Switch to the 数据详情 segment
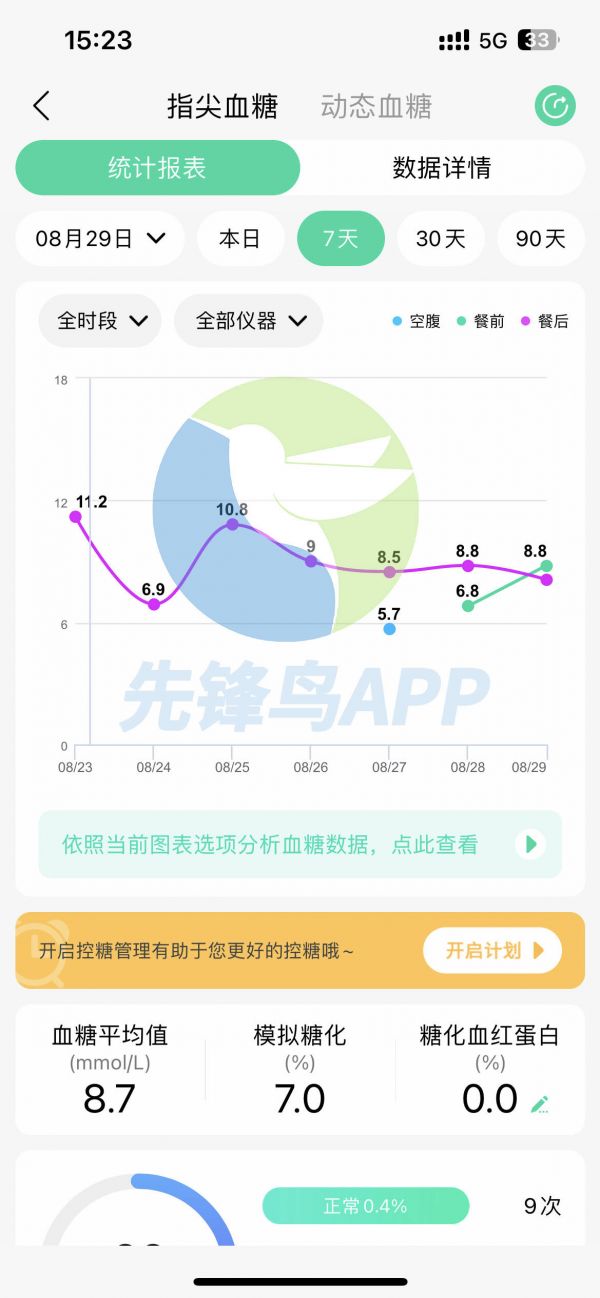This screenshot has width=600, height=1298. point(441,167)
